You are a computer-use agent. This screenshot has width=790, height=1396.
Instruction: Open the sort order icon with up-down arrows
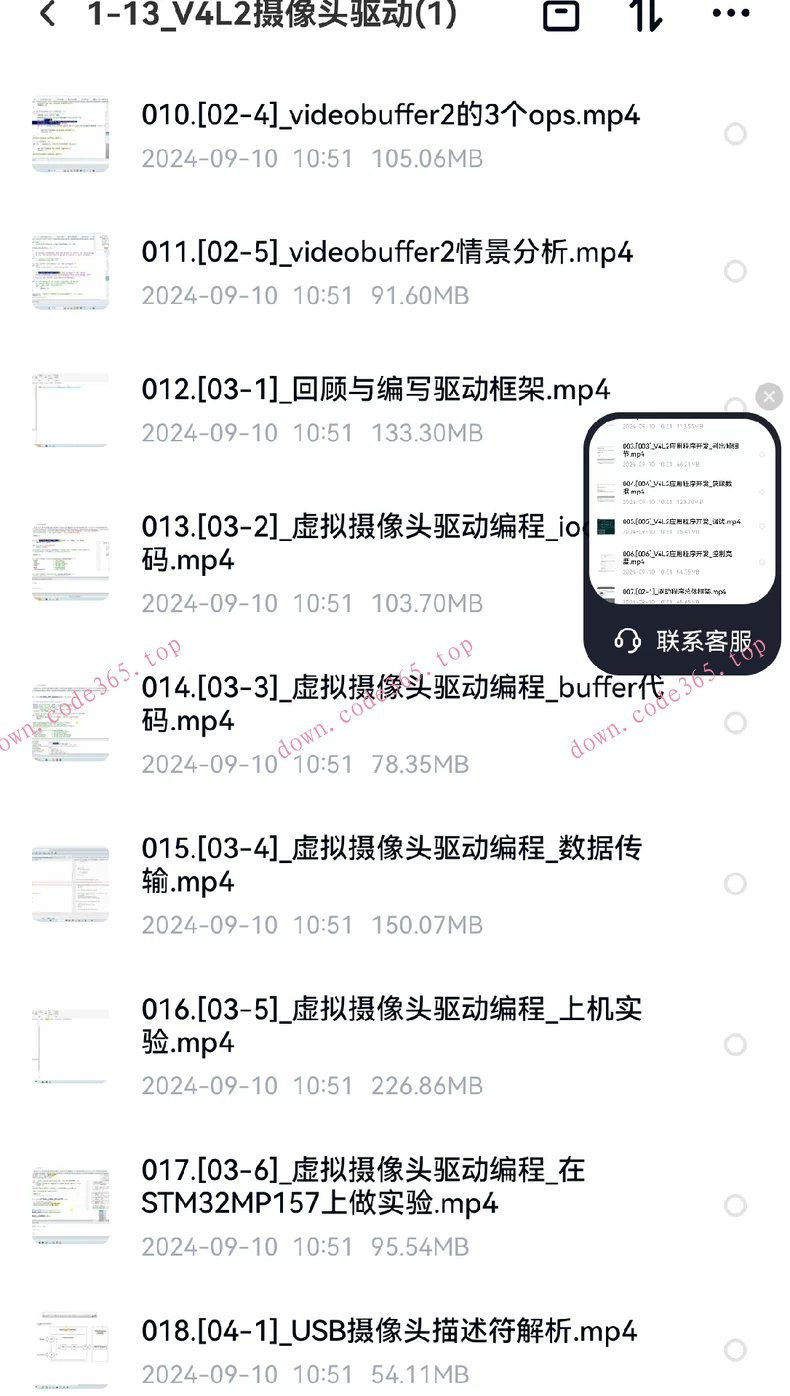(645, 16)
